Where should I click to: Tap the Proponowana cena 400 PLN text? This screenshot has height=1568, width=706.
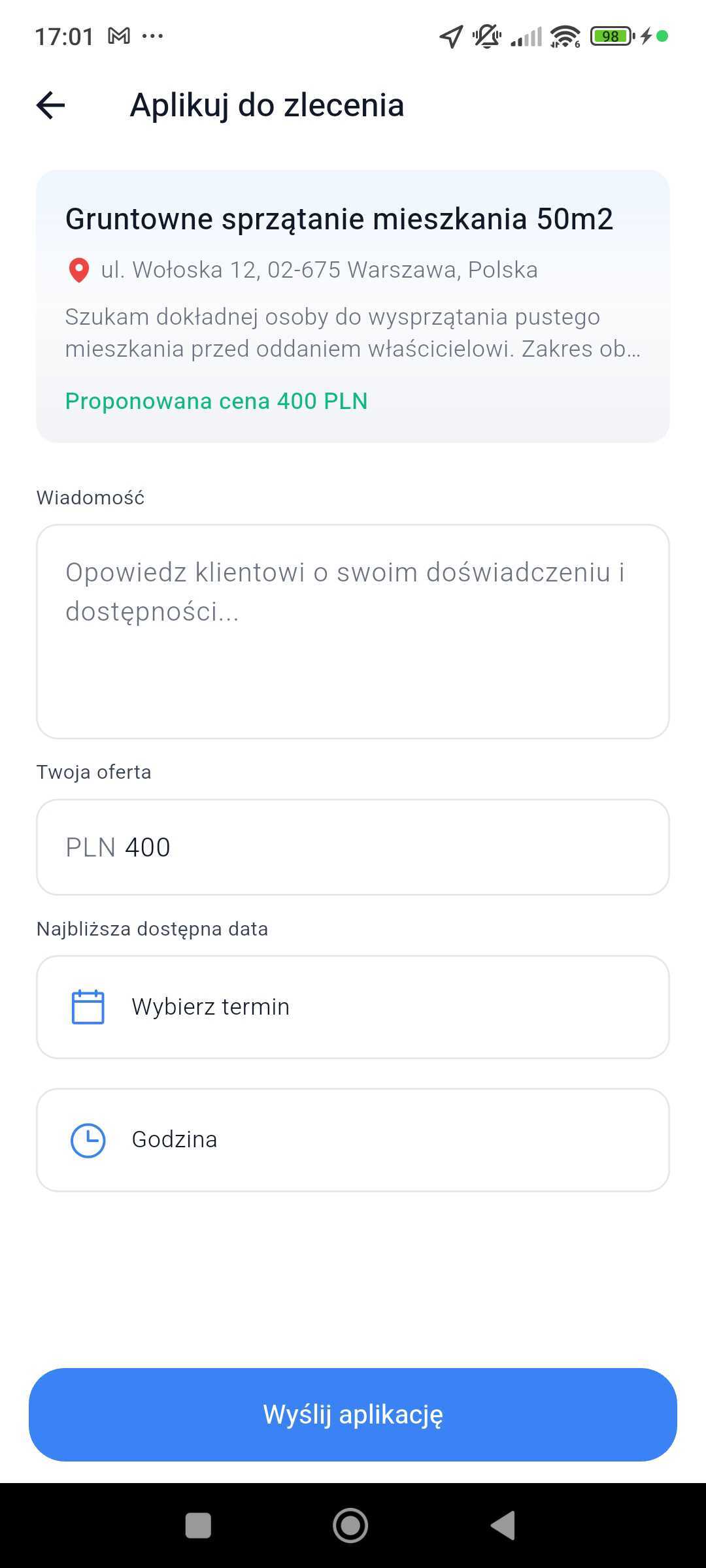pos(216,401)
